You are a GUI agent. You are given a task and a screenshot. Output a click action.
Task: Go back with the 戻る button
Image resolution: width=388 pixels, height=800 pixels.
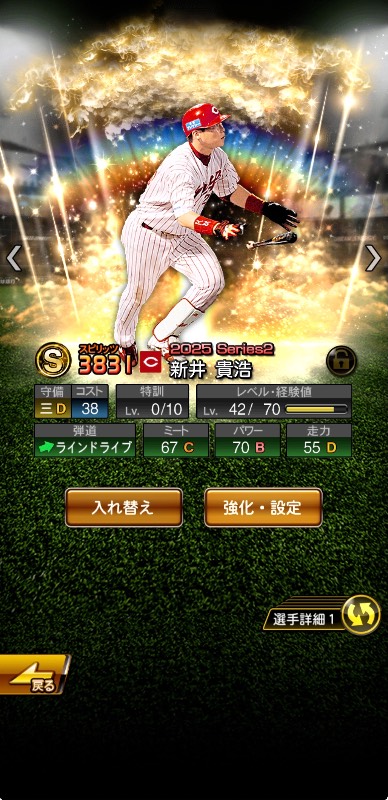pyautogui.click(x=34, y=674)
